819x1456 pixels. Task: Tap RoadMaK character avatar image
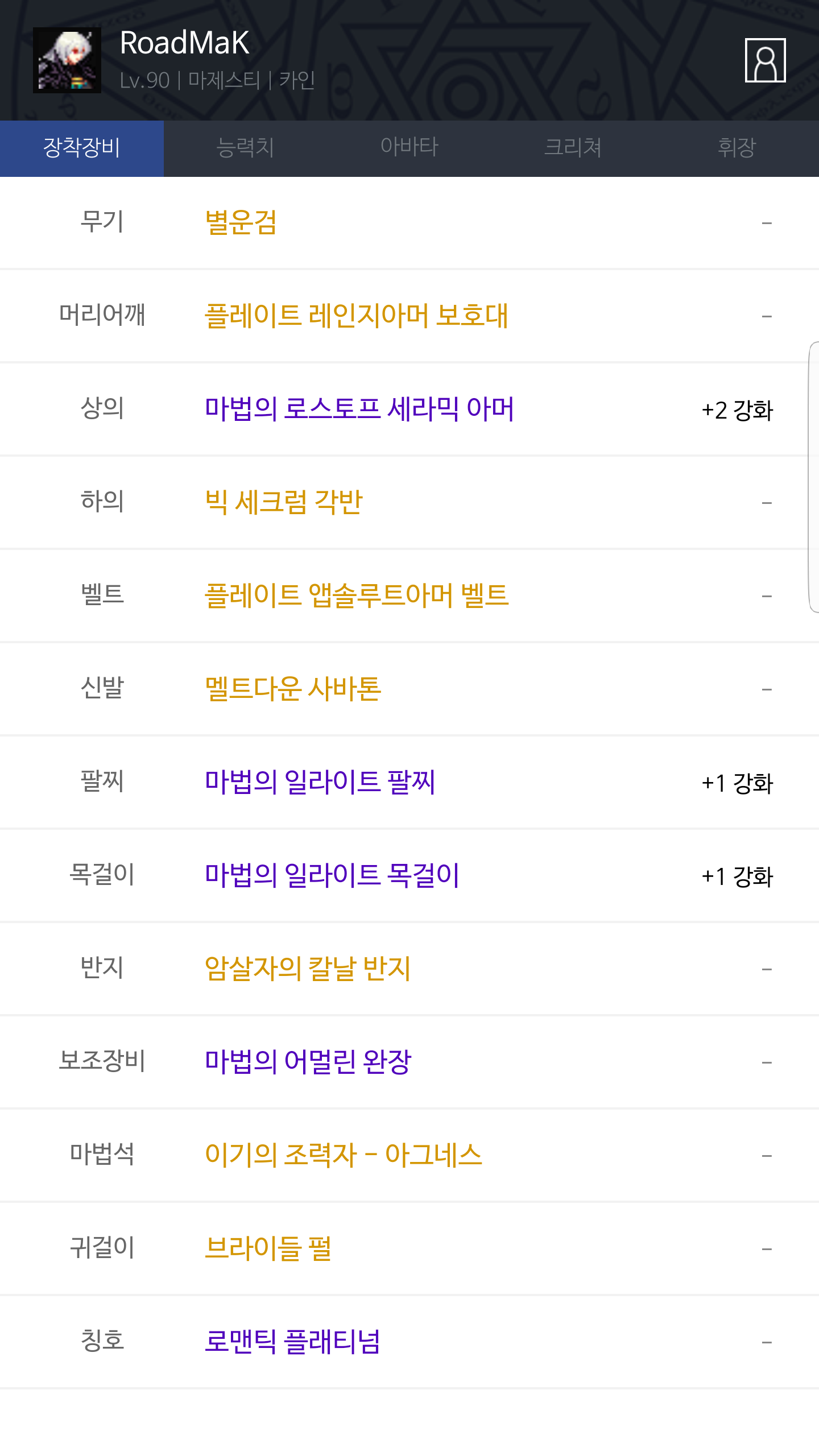click(x=67, y=60)
